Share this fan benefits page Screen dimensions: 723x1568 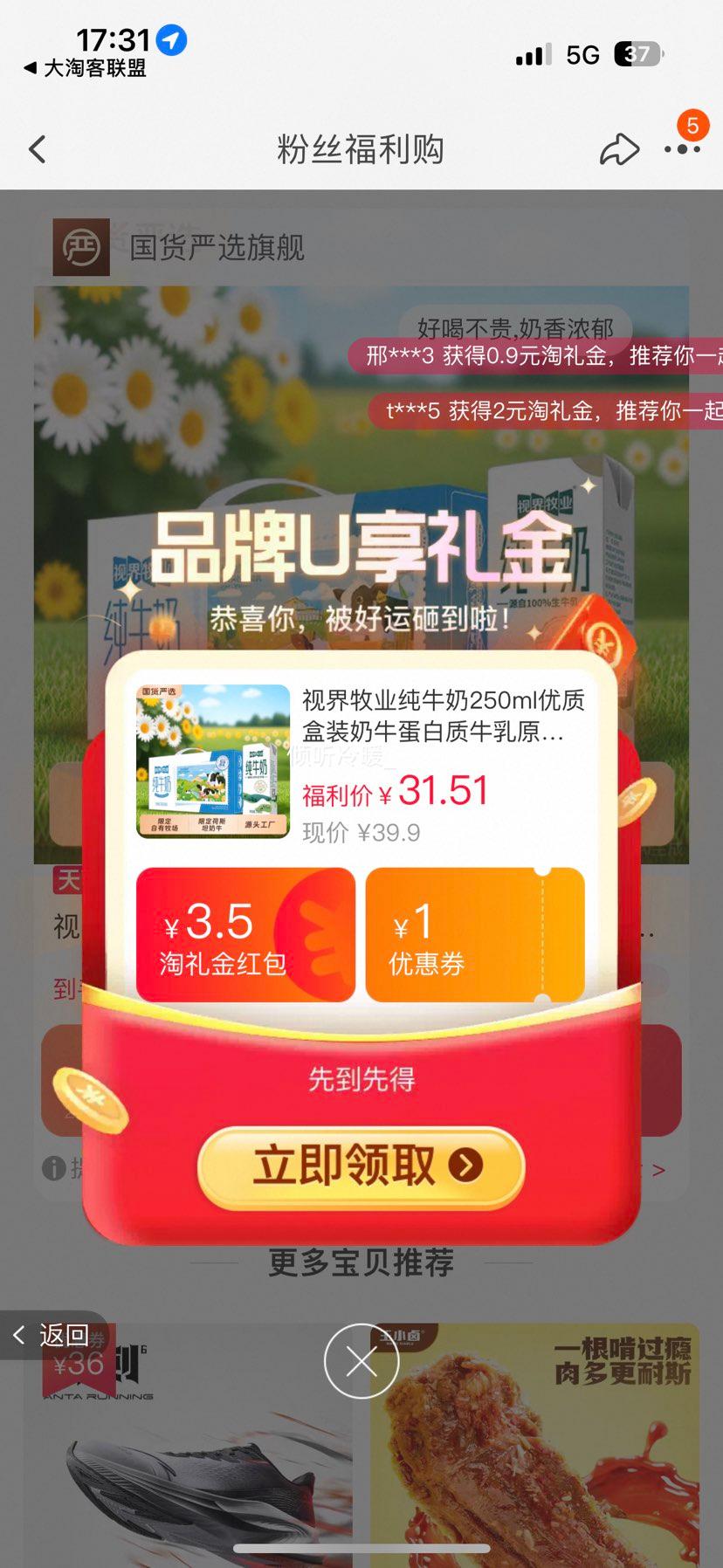(x=619, y=149)
